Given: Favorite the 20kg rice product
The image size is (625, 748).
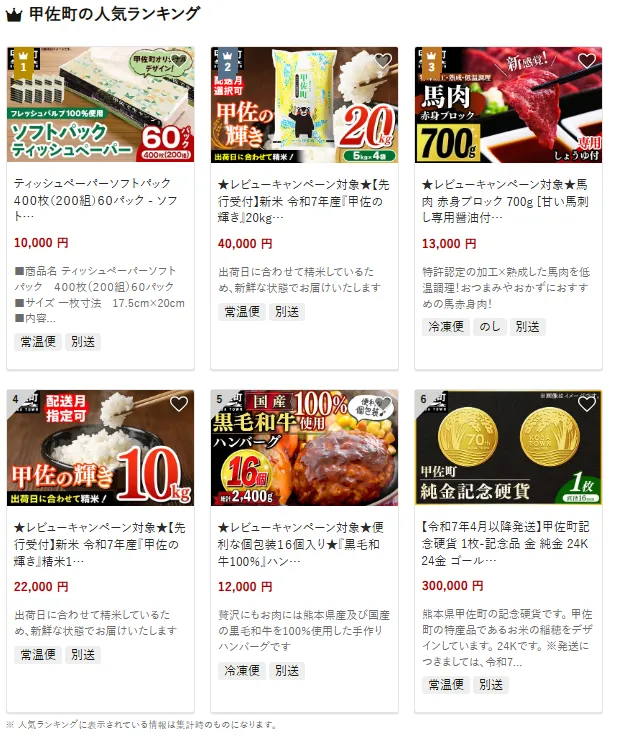Looking at the screenshot, I should click(382, 61).
